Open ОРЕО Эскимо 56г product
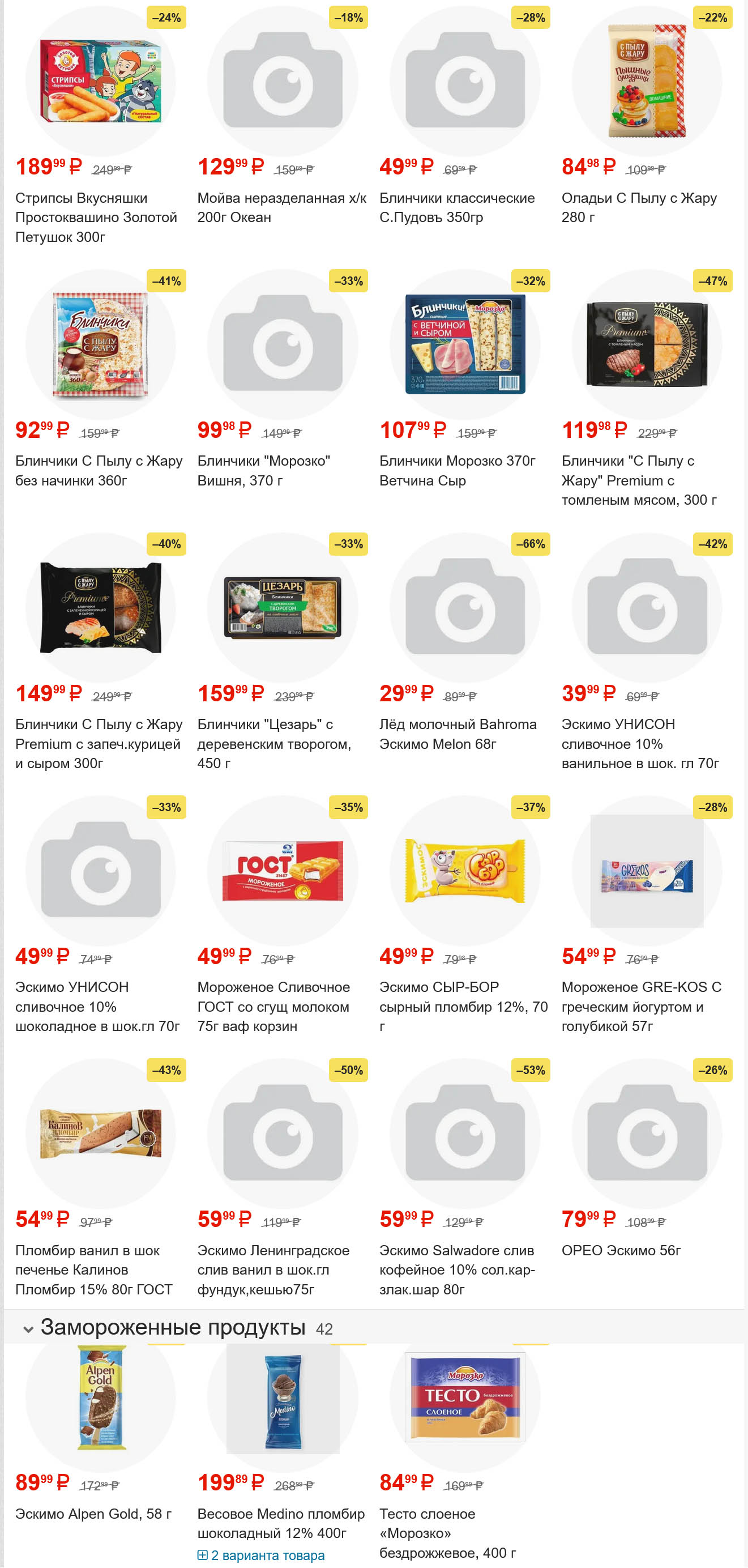Screen dimensions: 748x1568 (x=621, y=1250)
